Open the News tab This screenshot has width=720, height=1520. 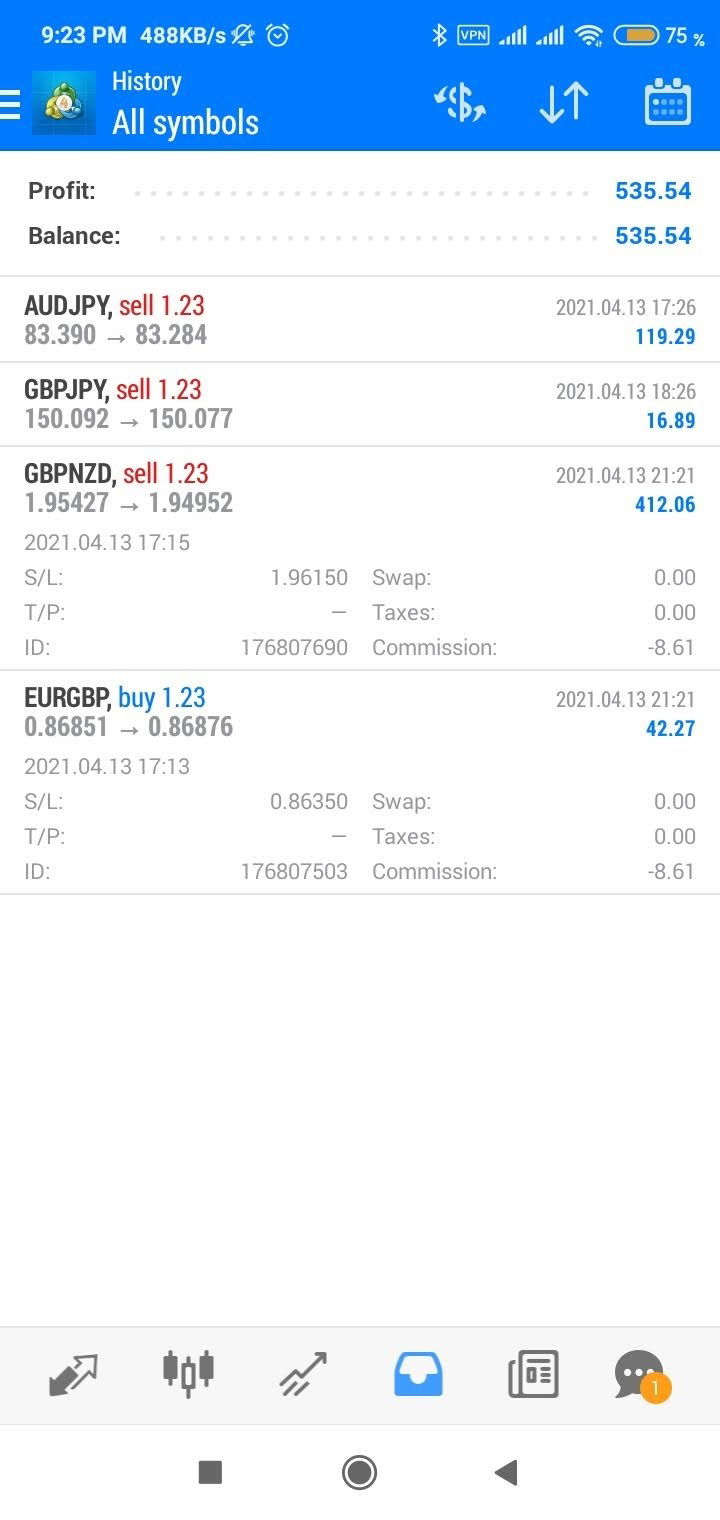[x=533, y=1375]
